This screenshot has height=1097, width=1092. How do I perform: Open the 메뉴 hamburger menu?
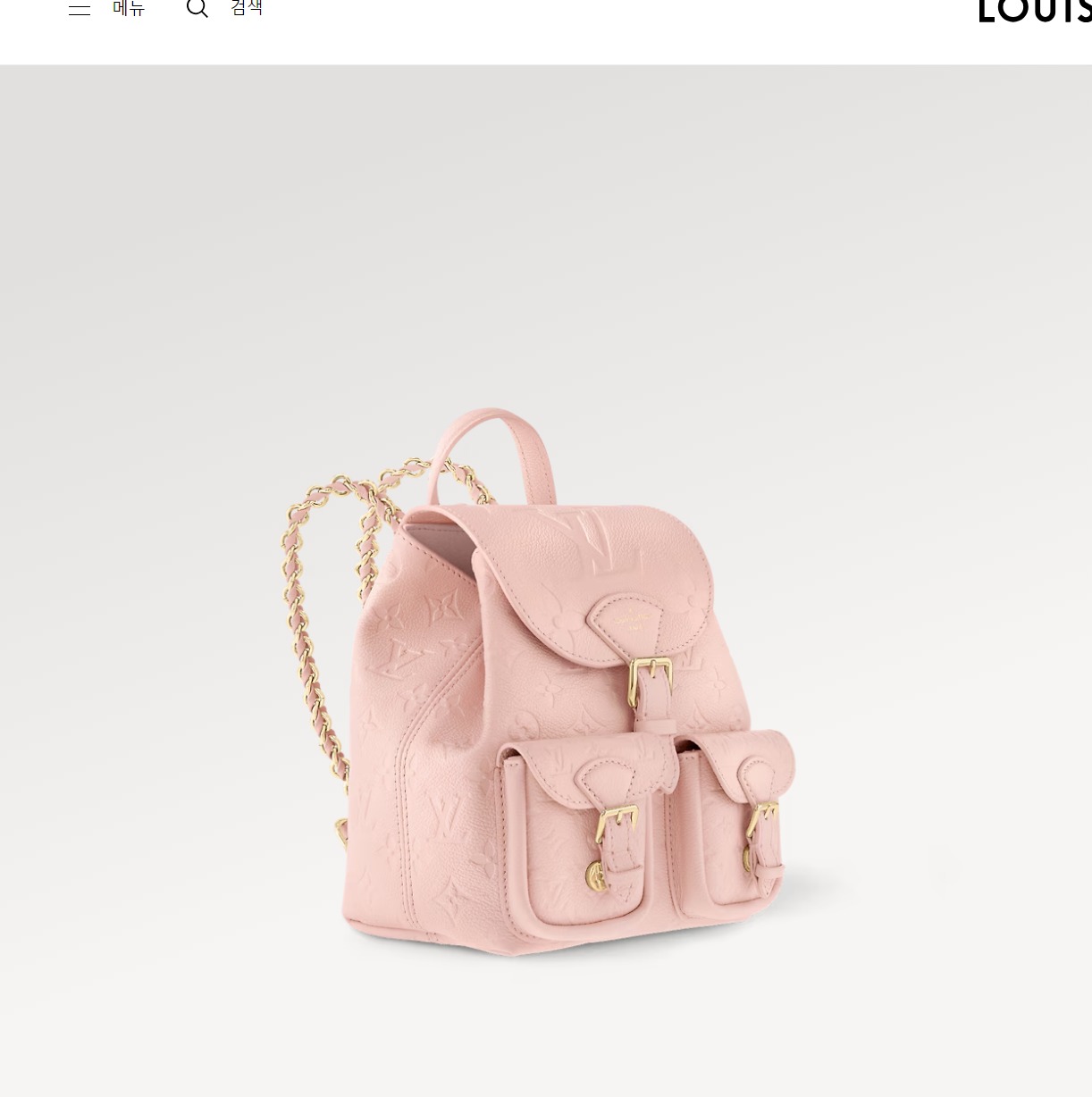coord(105,9)
